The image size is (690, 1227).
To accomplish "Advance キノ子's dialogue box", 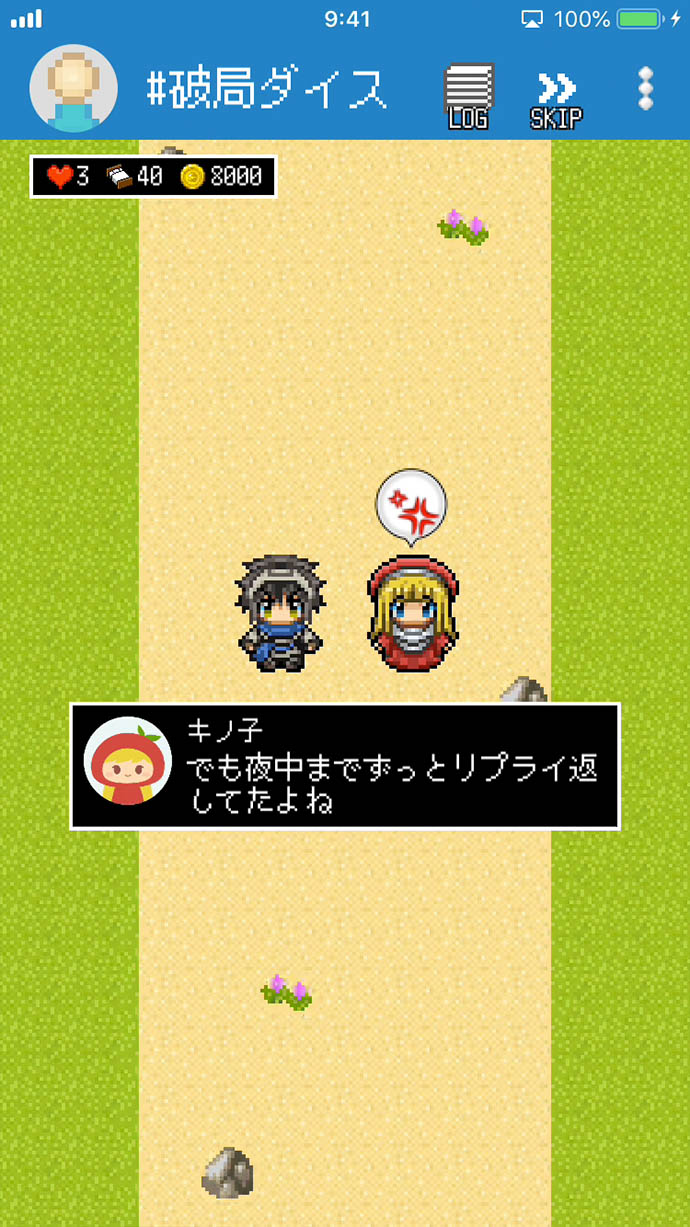I will pos(345,766).
